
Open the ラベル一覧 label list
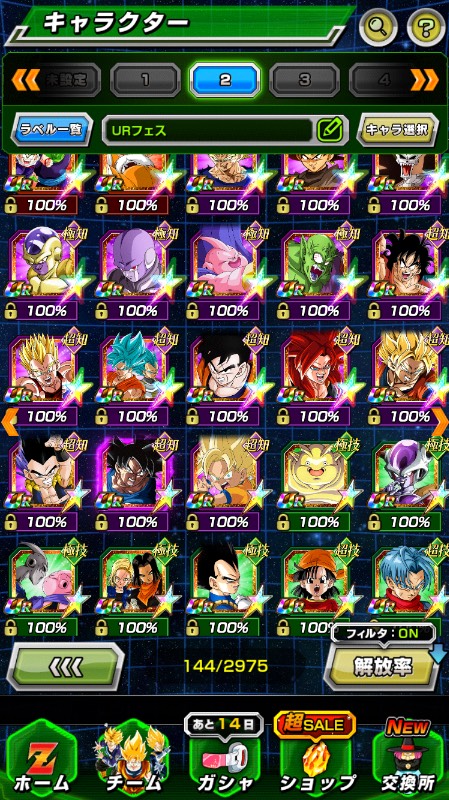point(52,130)
